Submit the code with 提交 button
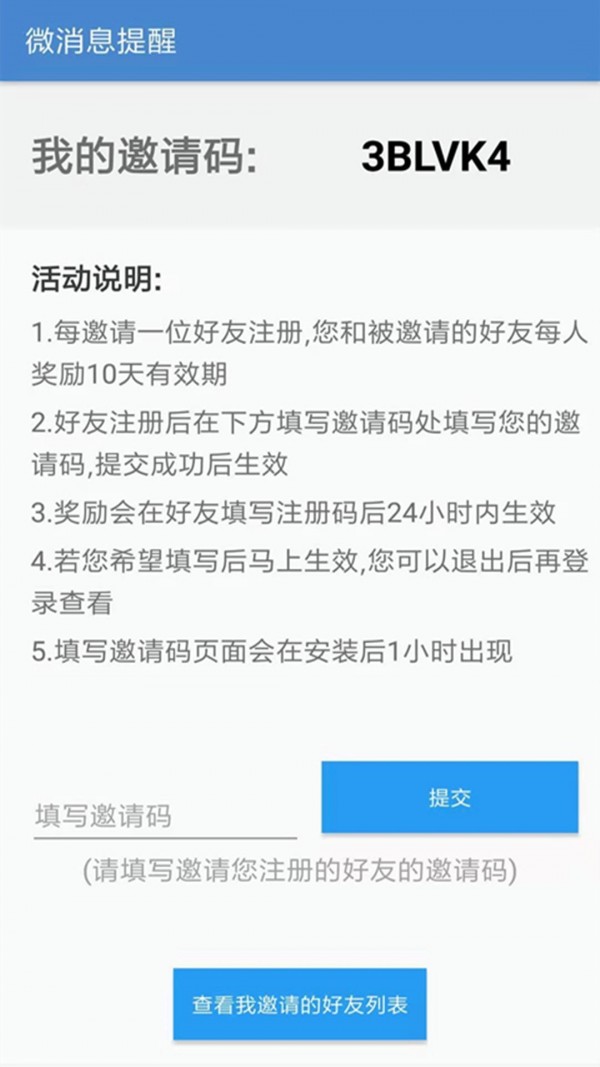This screenshot has height=1067, width=600. click(449, 797)
